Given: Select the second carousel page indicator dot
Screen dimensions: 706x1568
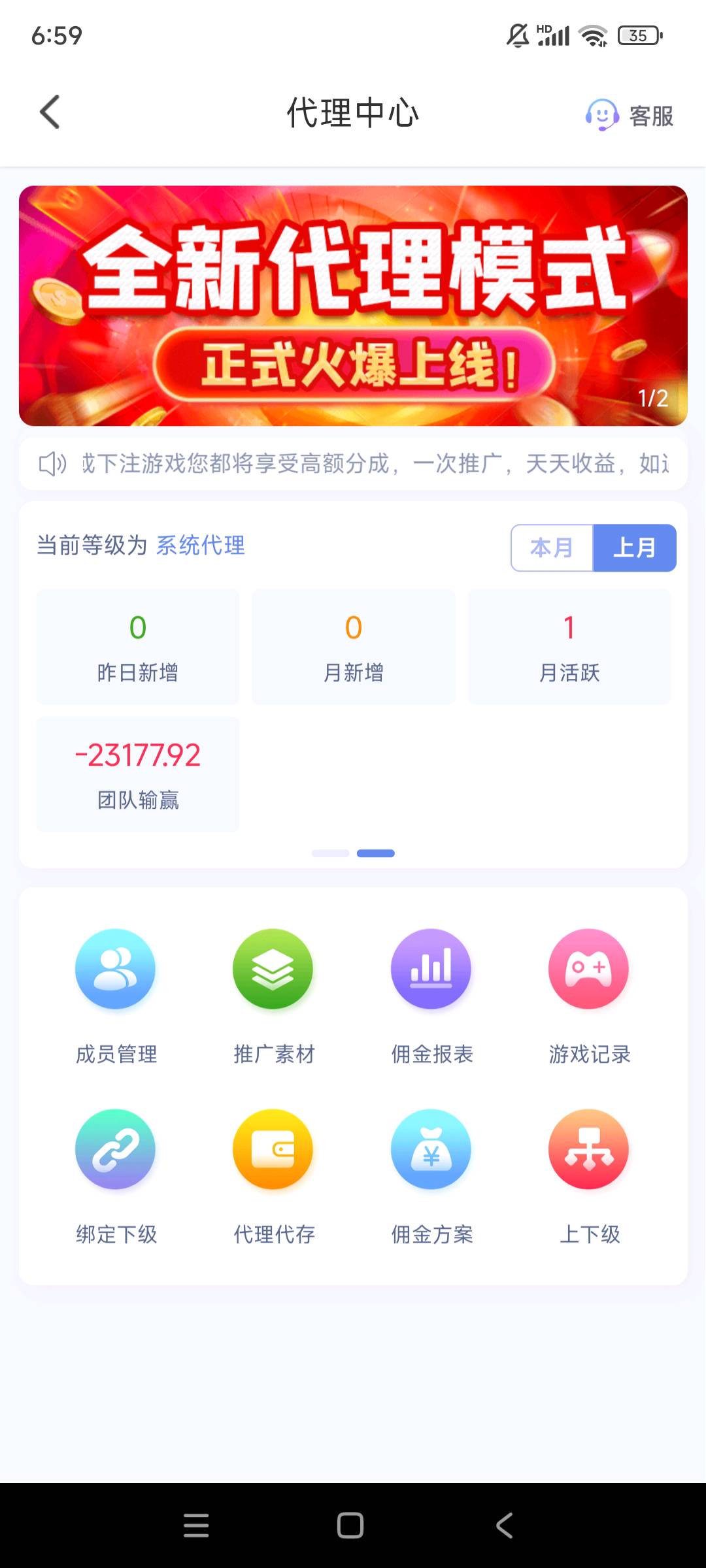Looking at the screenshot, I should pos(376,853).
